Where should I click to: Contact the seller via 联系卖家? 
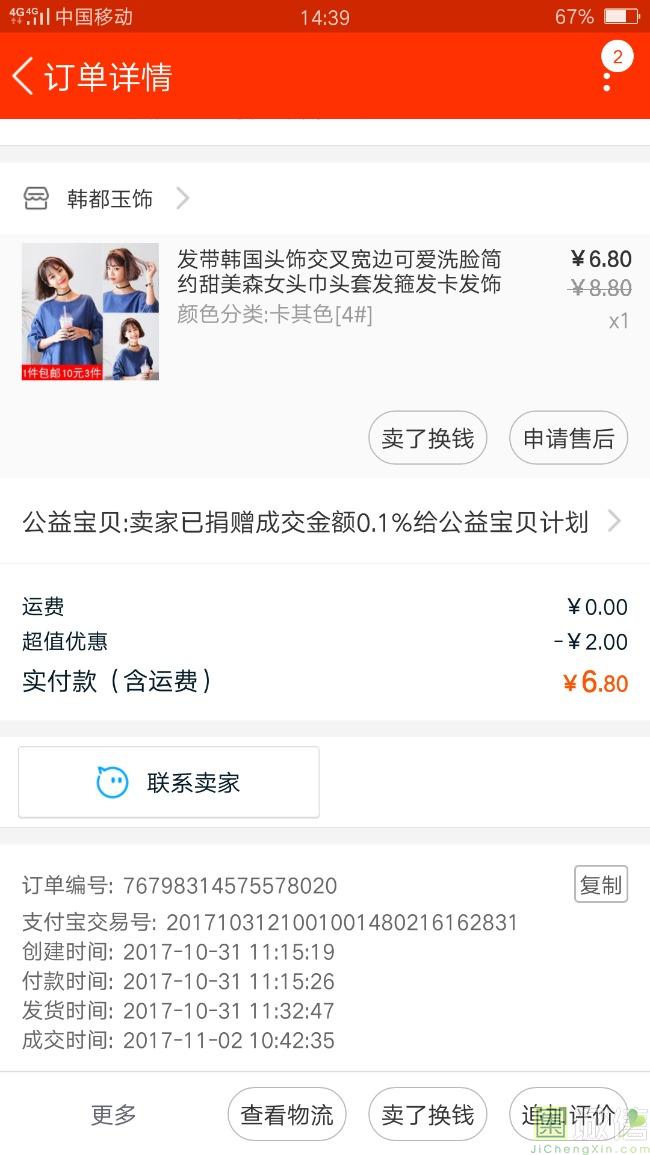[169, 782]
